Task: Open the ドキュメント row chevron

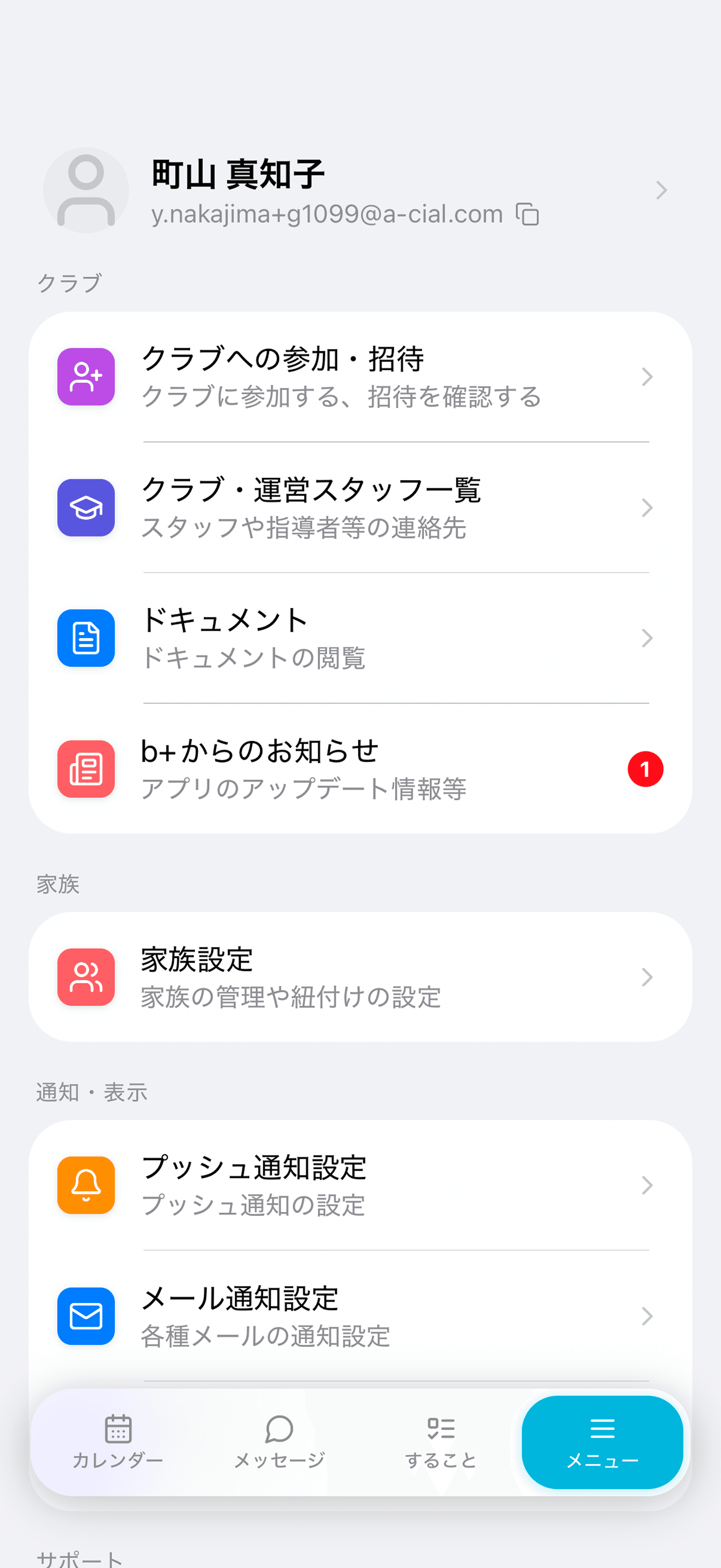Action: [647, 638]
